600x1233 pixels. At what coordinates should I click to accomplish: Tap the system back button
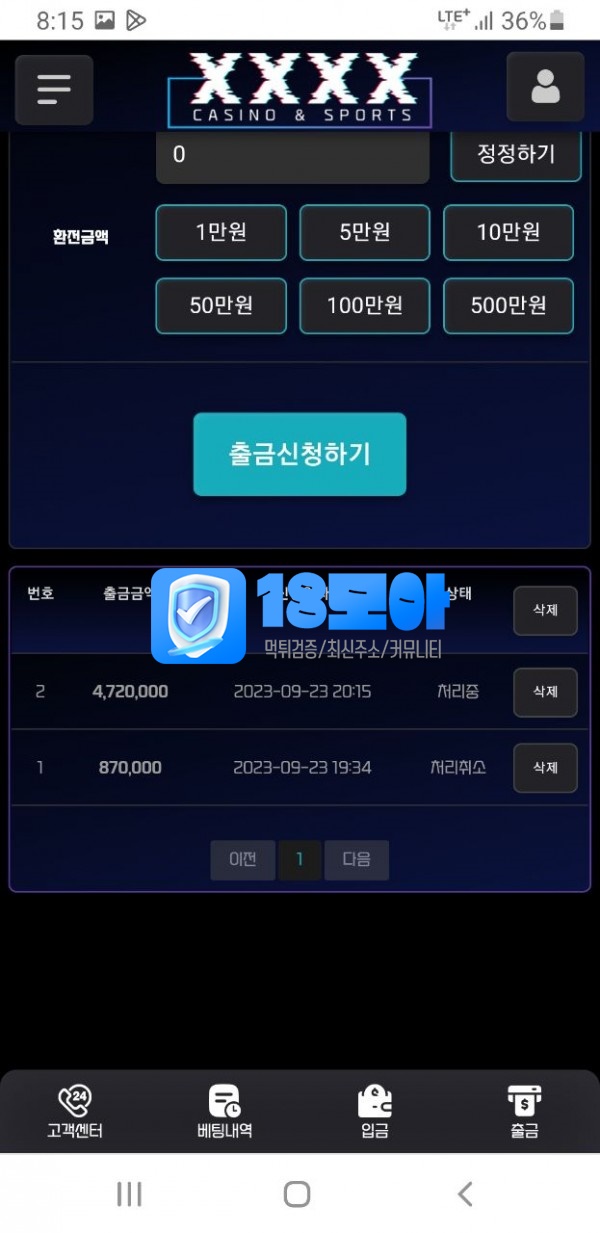click(x=464, y=1193)
